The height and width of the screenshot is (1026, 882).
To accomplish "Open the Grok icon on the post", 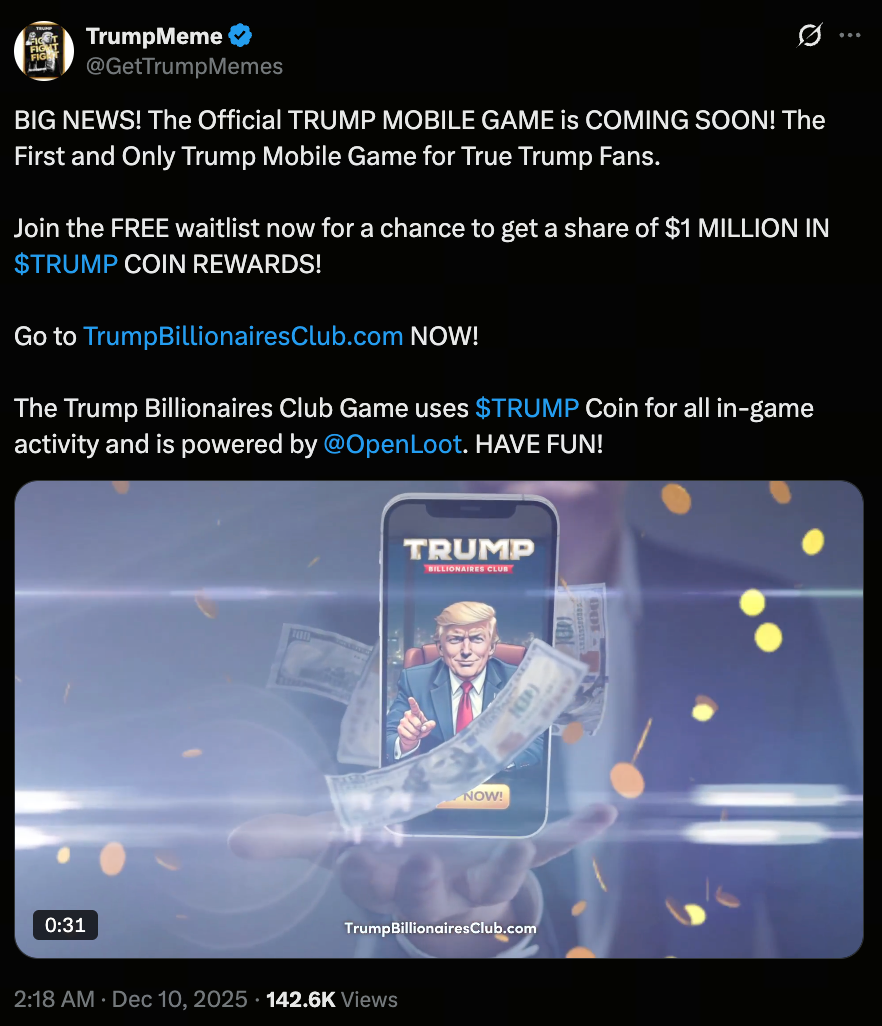I will tap(809, 36).
